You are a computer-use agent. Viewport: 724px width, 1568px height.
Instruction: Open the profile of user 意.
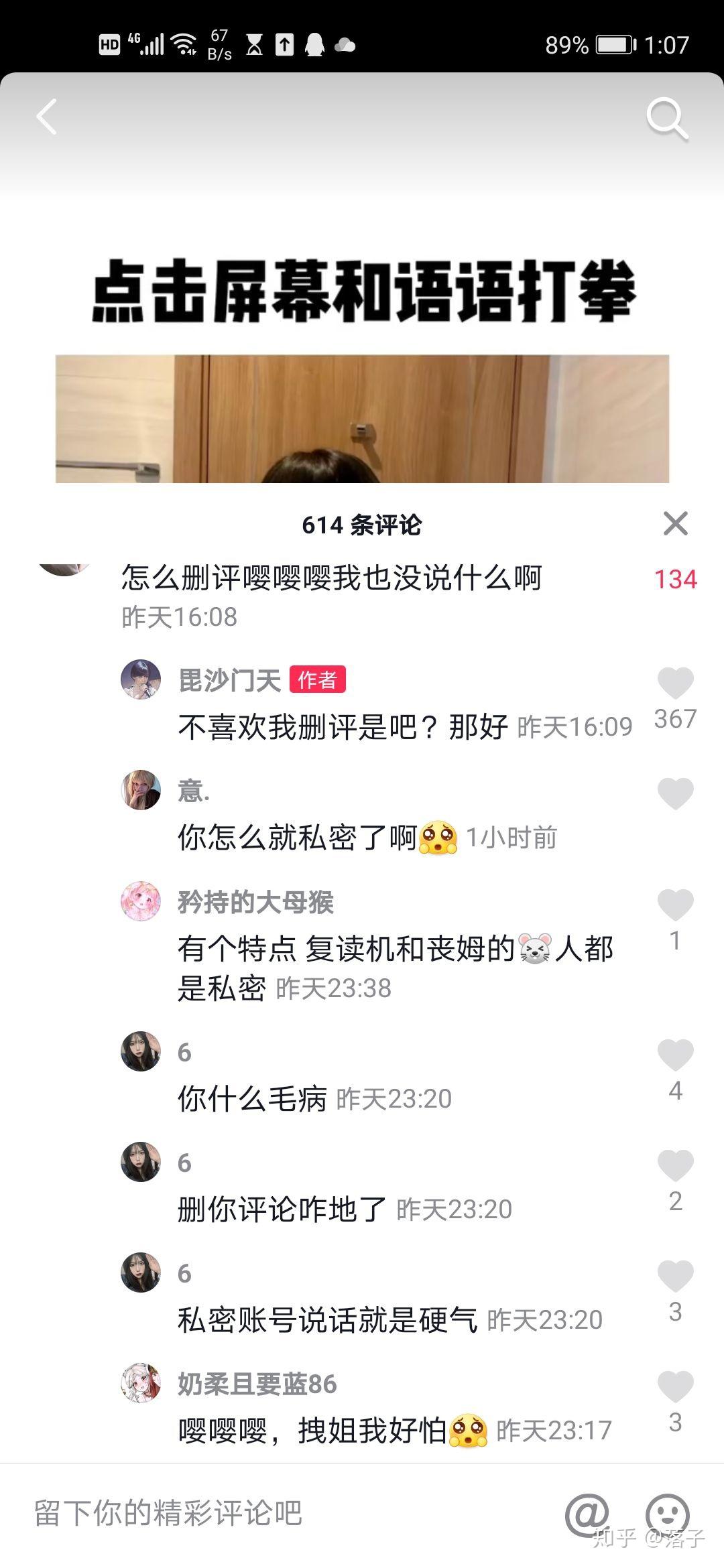click(141, 790)
